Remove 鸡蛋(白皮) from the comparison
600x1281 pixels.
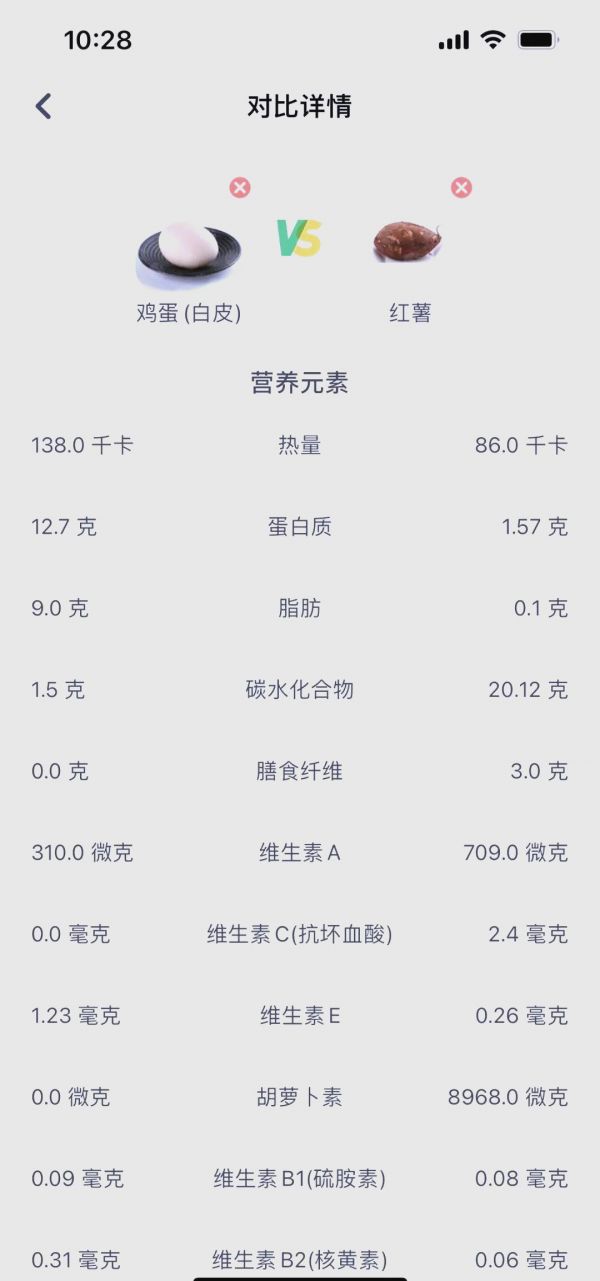pos(240,187)
